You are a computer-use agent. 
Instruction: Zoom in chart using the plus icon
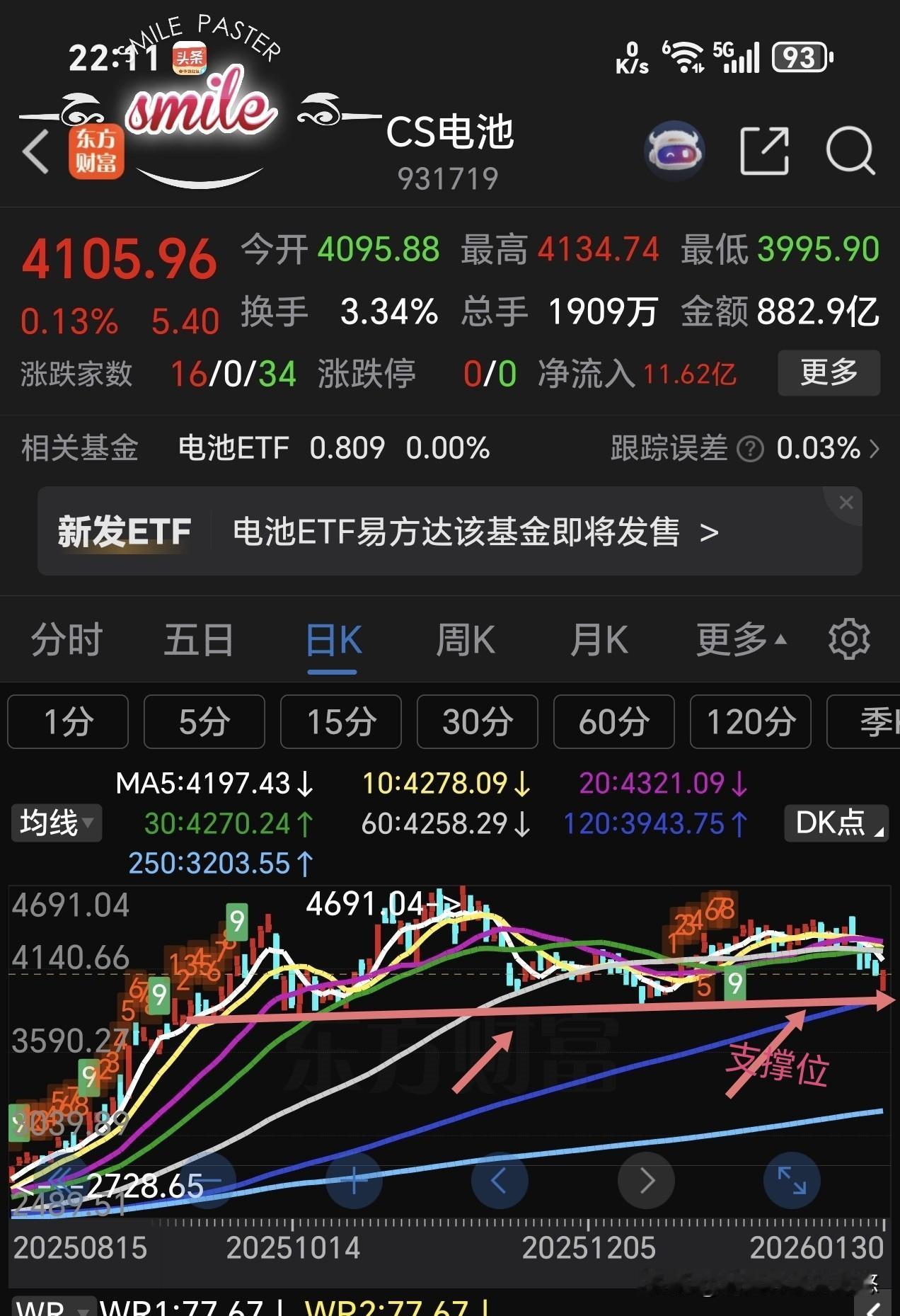(x=354, y=1179)
